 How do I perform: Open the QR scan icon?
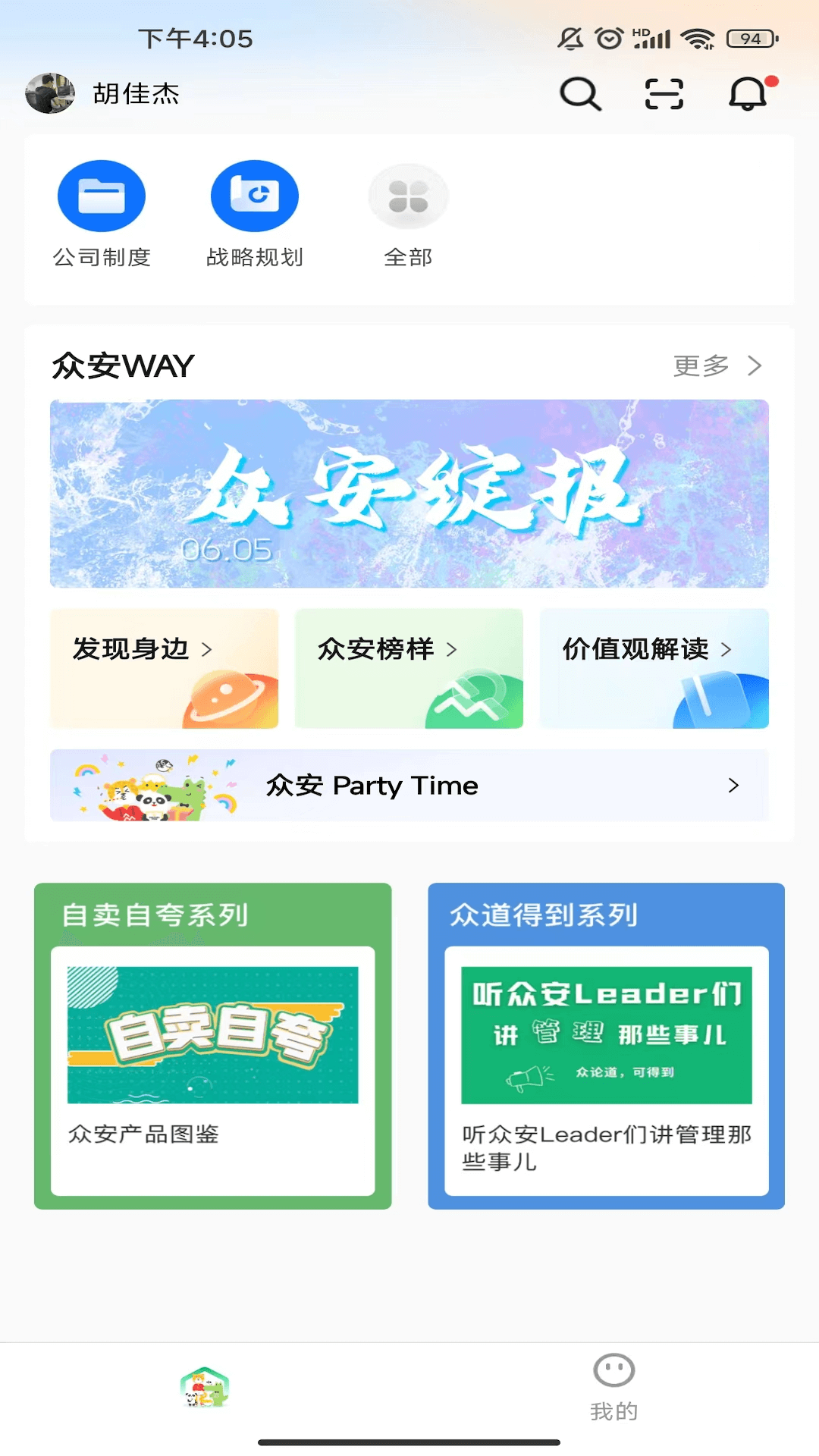(x=664, y=94)
